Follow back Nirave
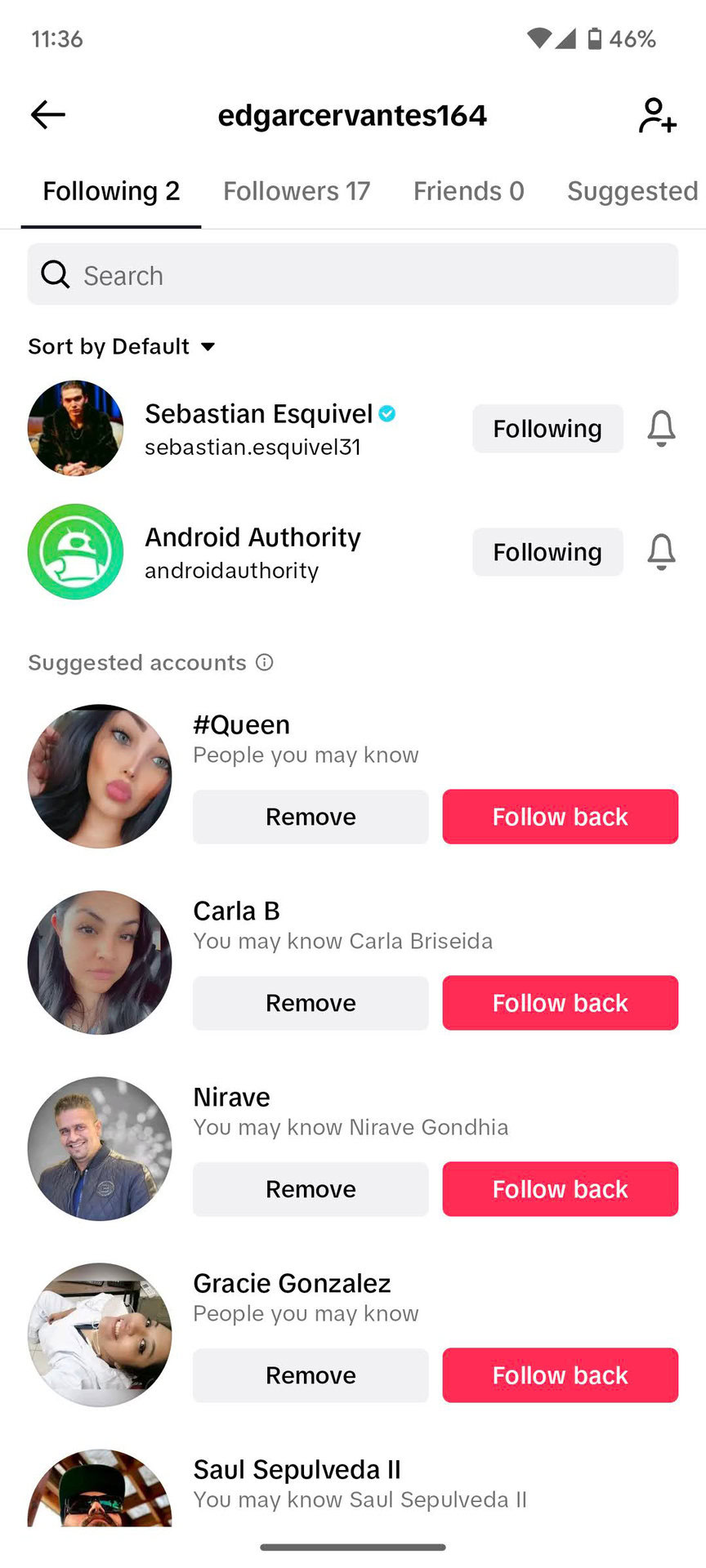Screen dimensions: 706x1568 click(x=560, y=1189)
